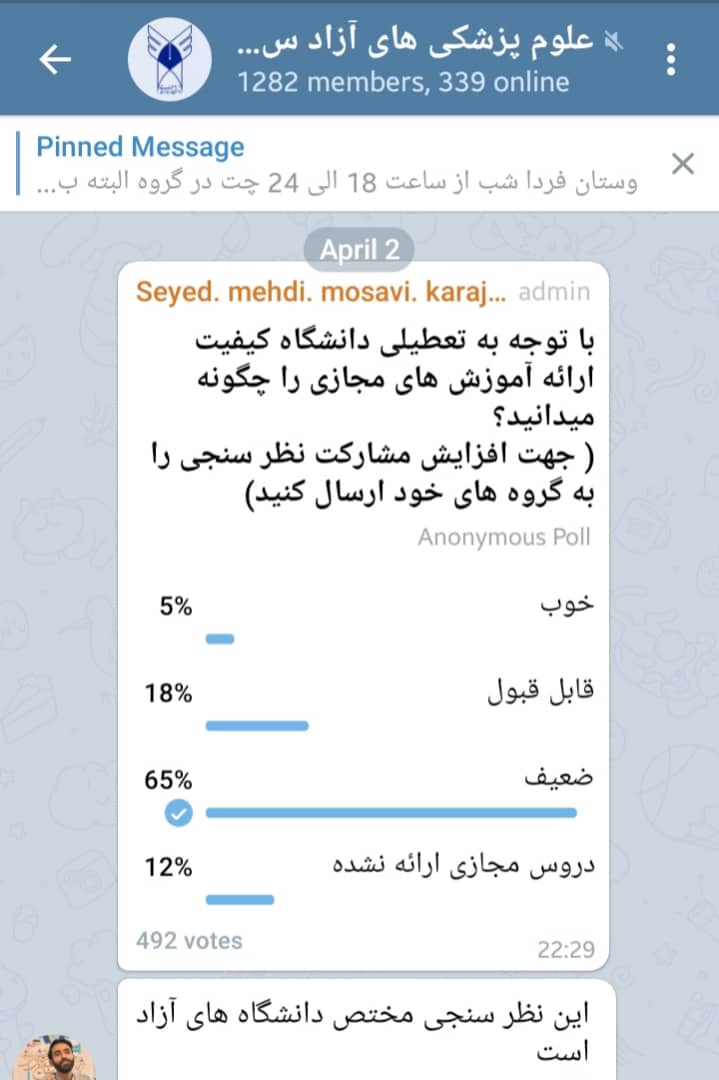Open group info from the header title
Image resolution: width=719 pixels, height=1080 pixels.
click(415, 41)
